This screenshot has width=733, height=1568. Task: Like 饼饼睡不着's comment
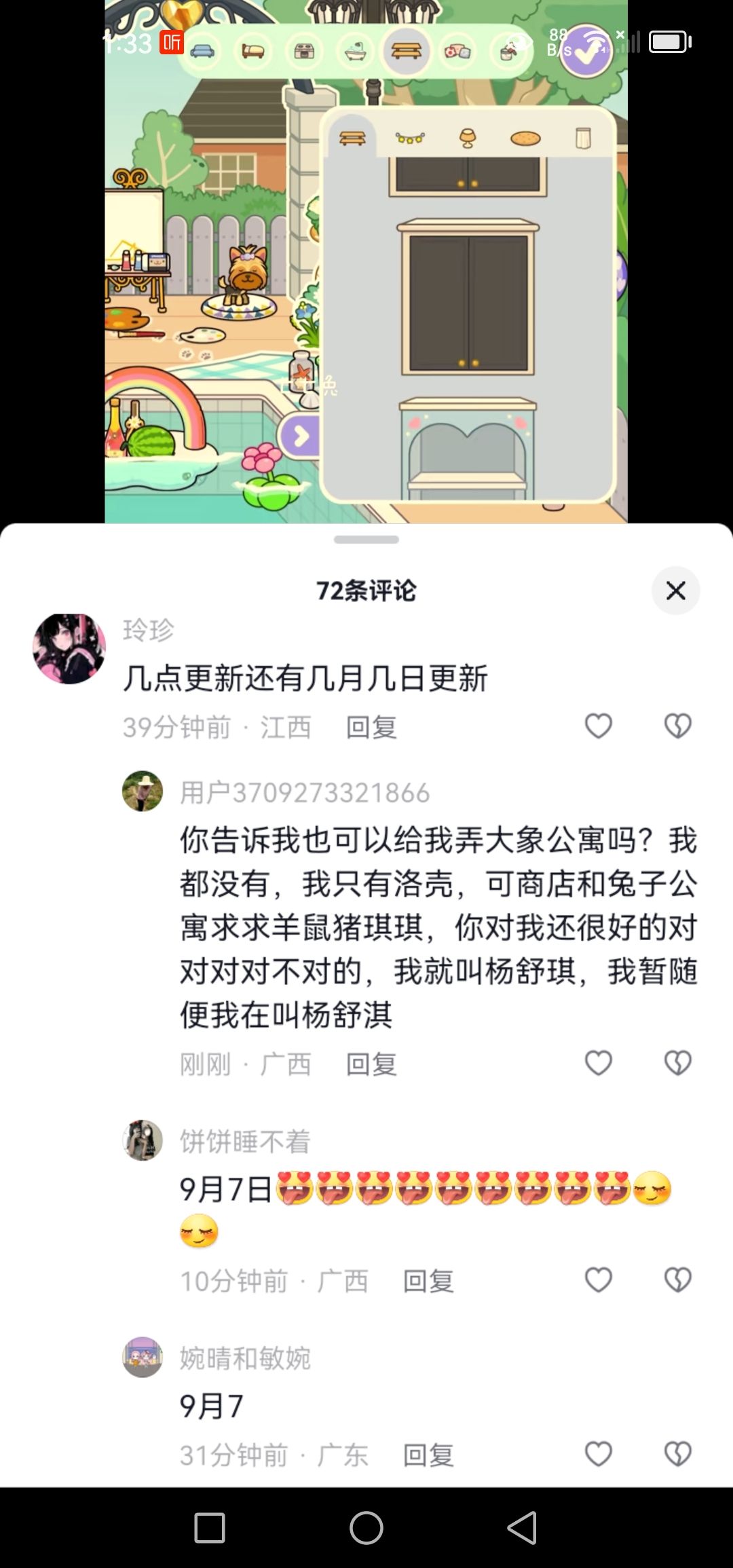click(599, 1280)
